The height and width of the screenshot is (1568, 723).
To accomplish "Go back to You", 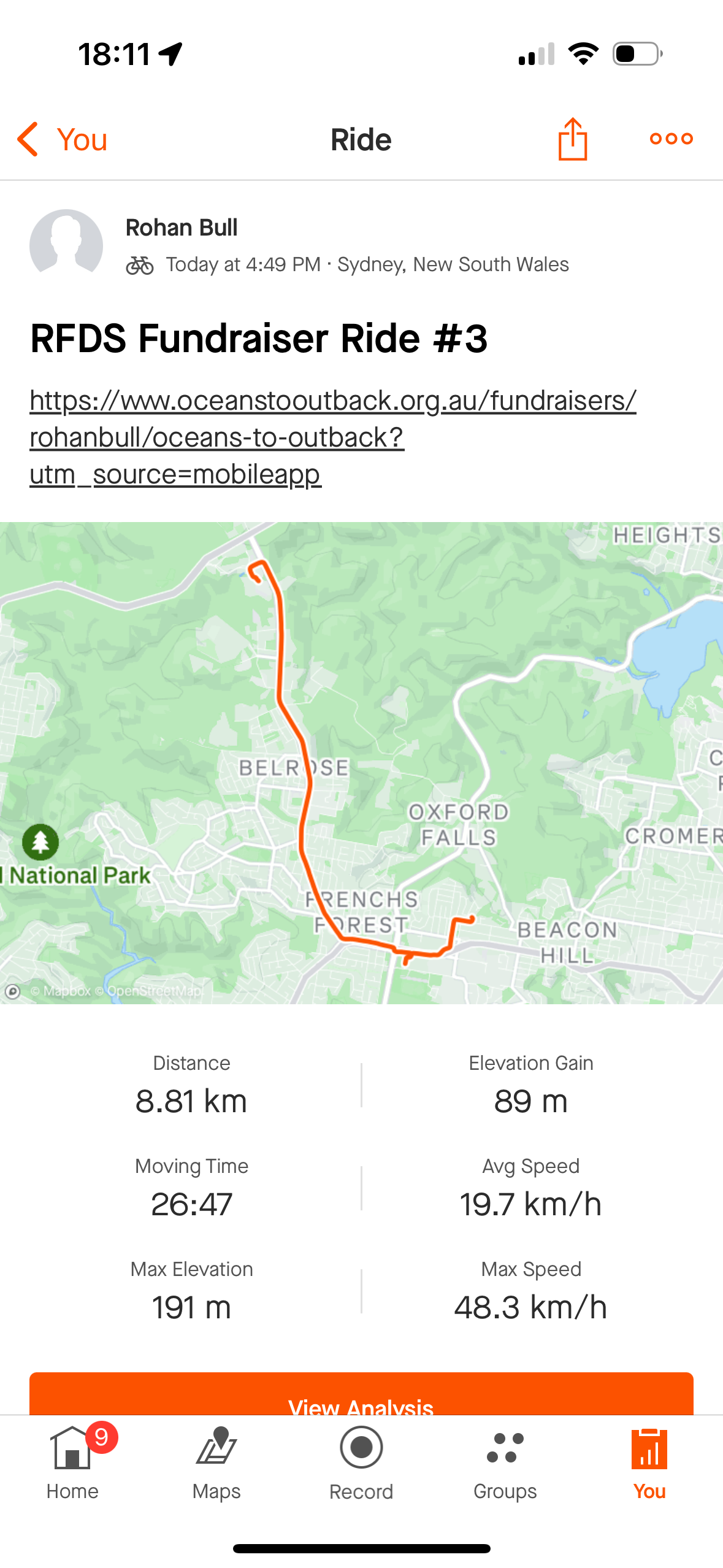I will (62, 139).
